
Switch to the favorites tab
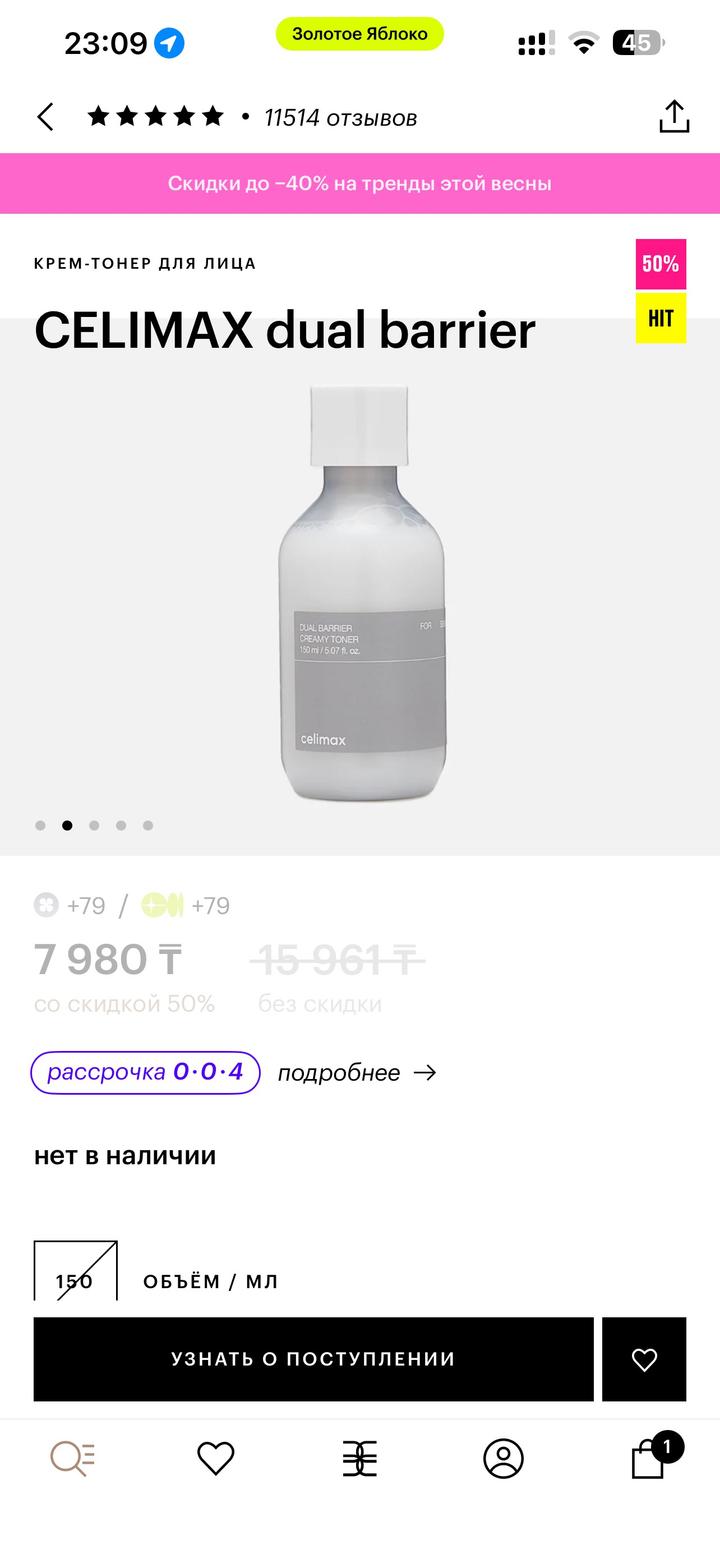click(x=216, y=1459)
